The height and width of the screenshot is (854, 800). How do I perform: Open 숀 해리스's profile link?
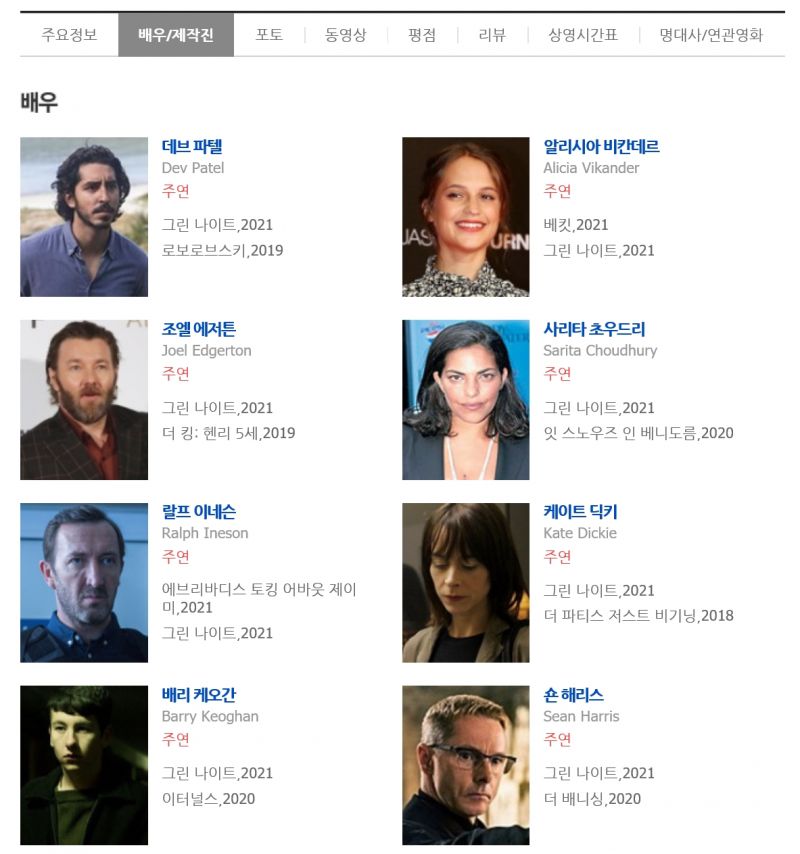[573, 696]
